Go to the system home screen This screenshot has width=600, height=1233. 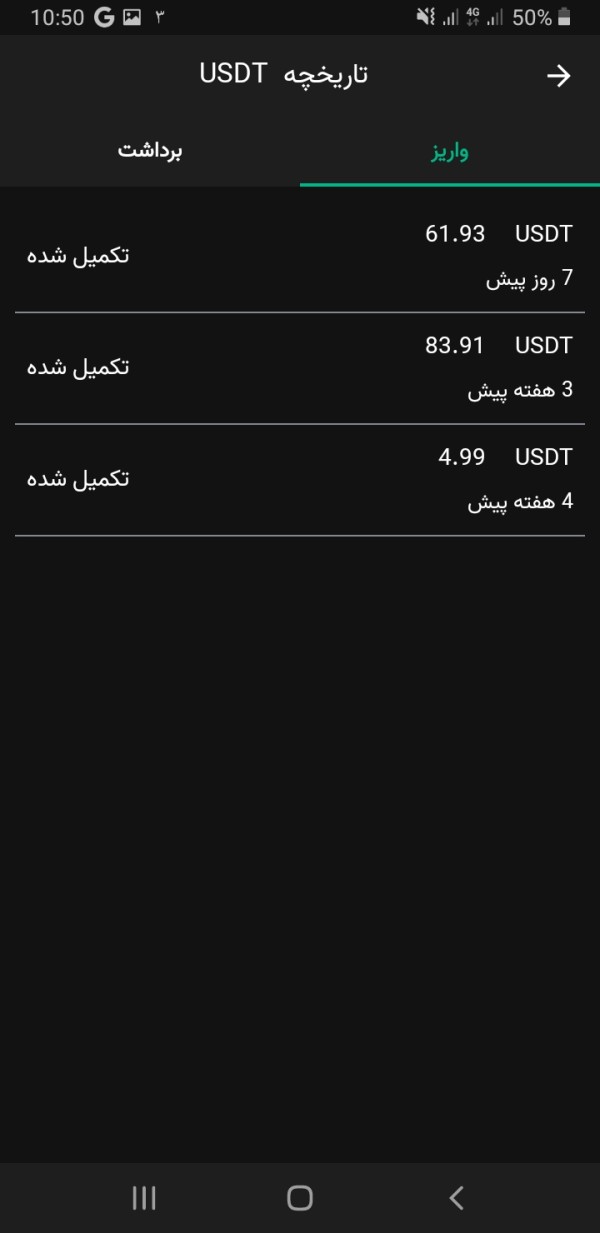pyautogui.click(x=300, y=1197)
